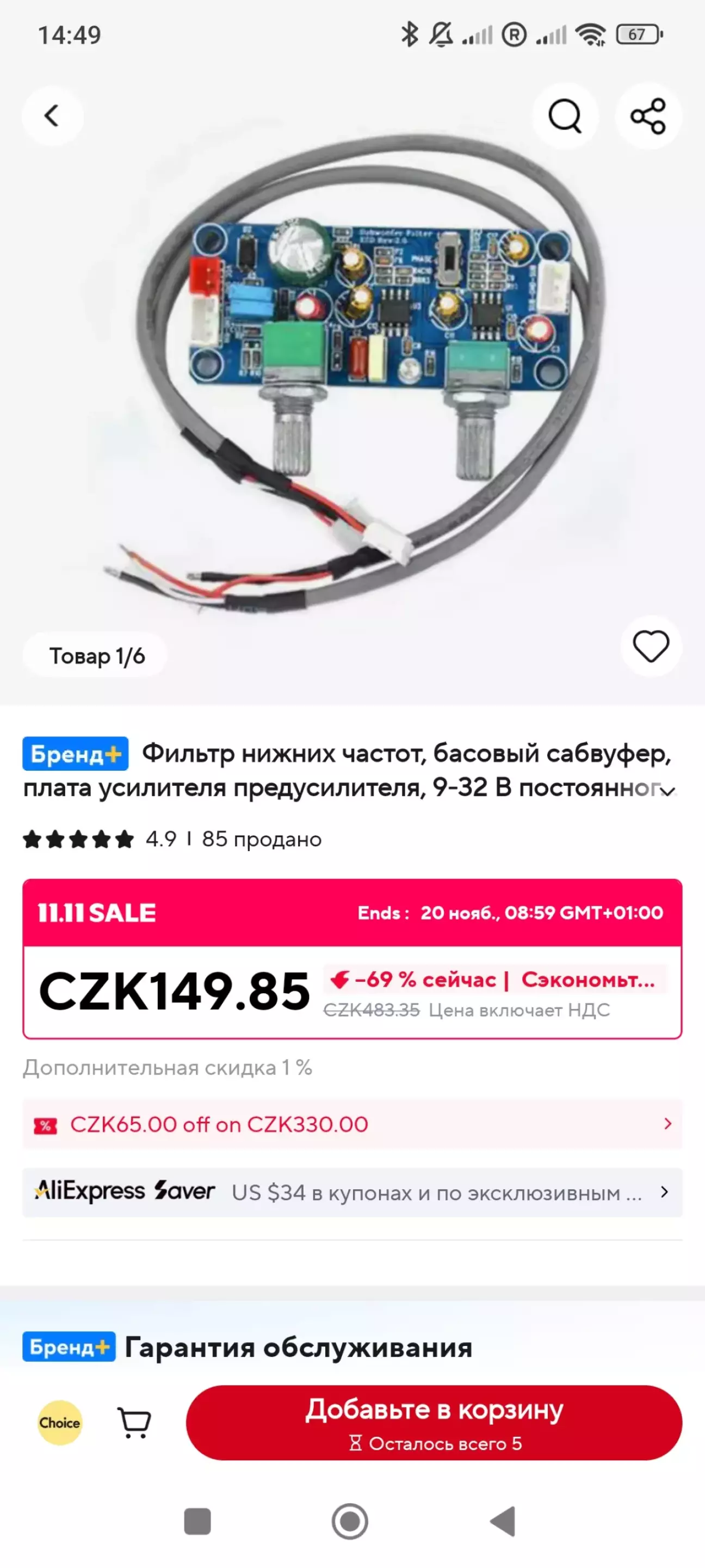Screen dimensions: 705x1568
Task: Share this product
Action: click(x=648, y=115)
